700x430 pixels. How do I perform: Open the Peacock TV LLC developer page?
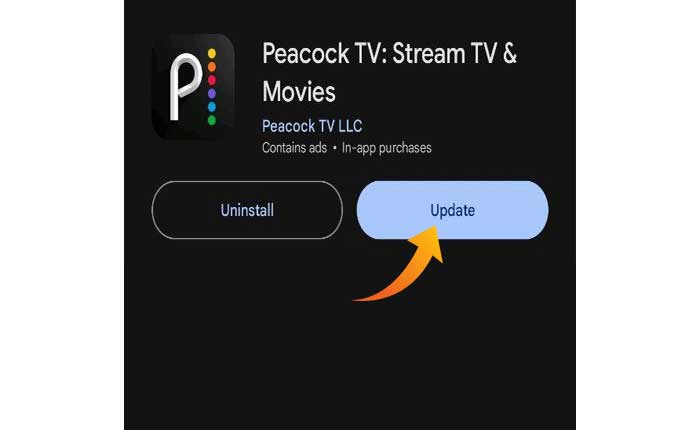(312, 127)
